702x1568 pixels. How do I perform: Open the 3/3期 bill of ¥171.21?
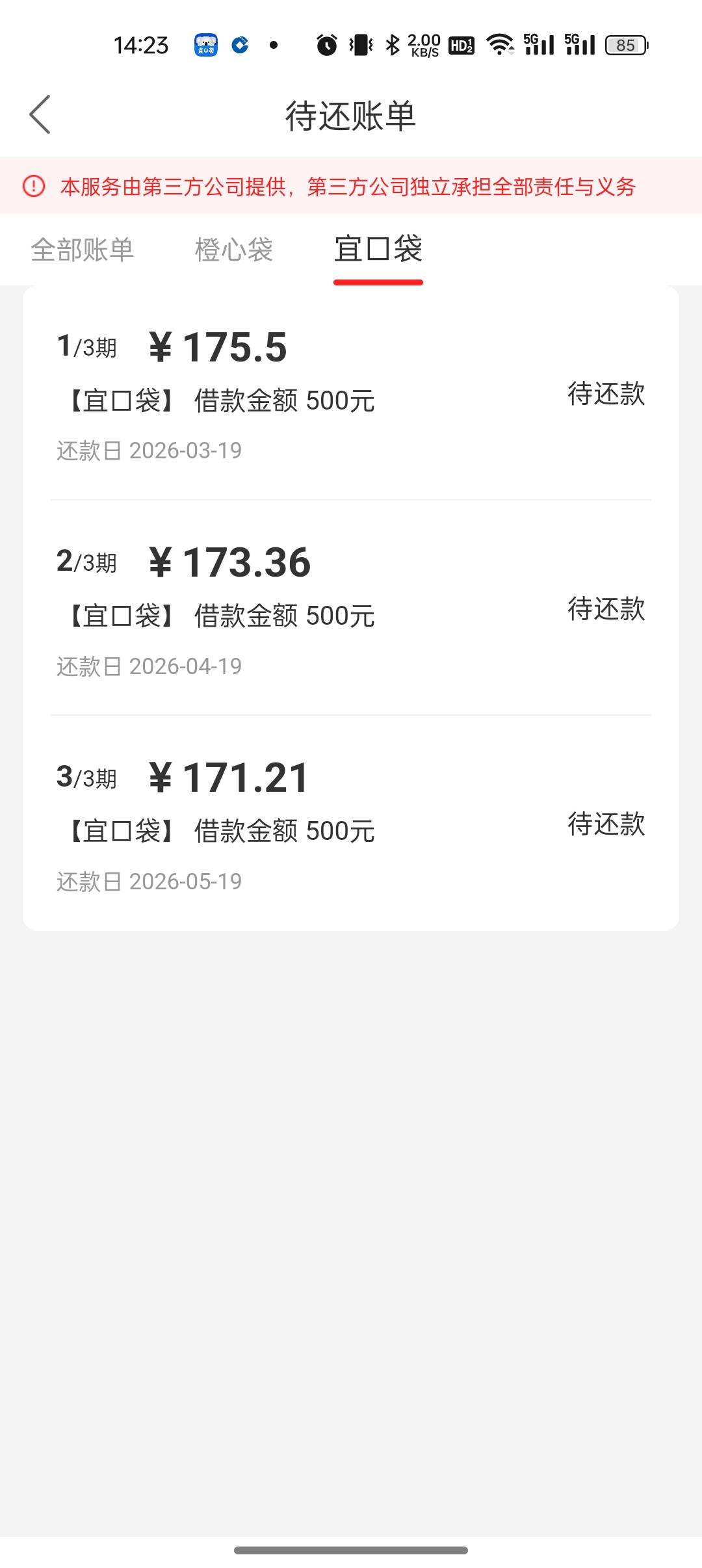point(351,824)
